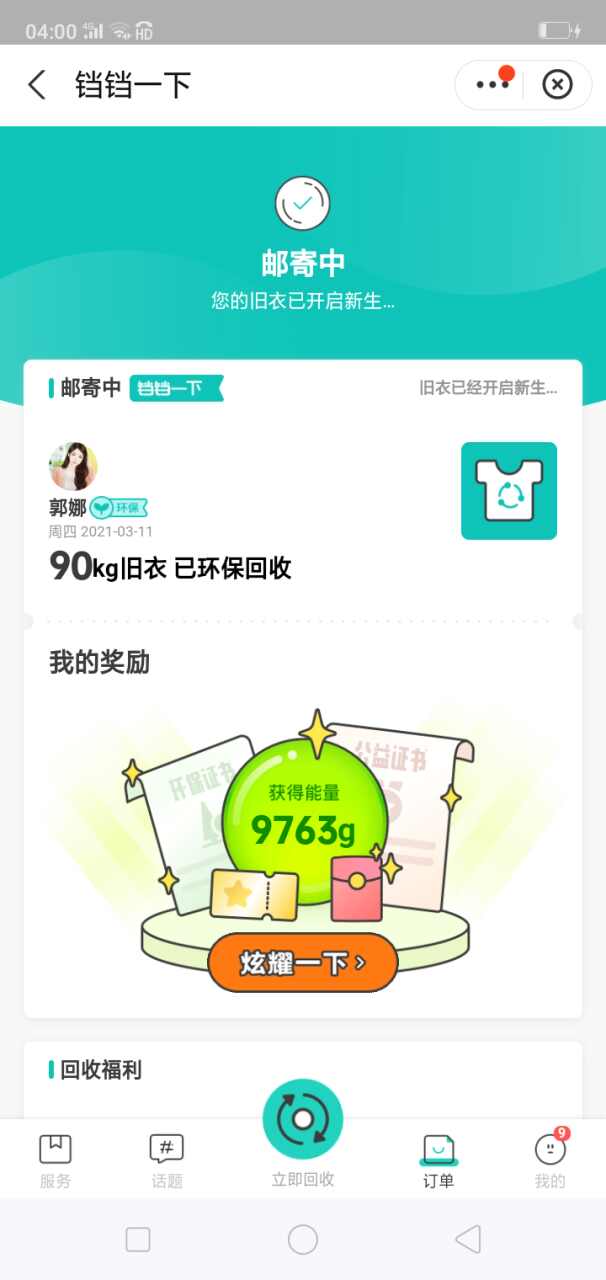The width and height of the screenshot is (606, 1280).
Task: Go back using the top-left arrow
Action: coord(37,85)
